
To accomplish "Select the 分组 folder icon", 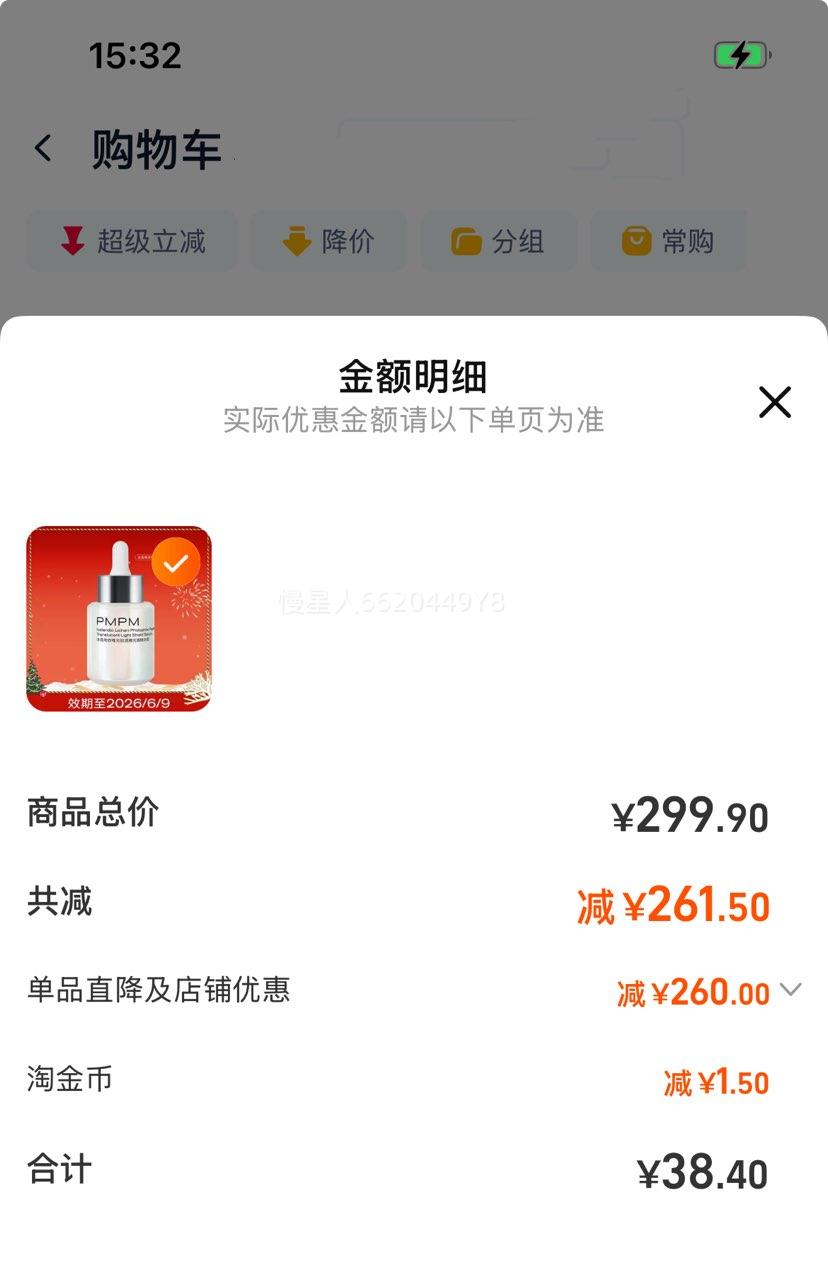I will [464, 240].
